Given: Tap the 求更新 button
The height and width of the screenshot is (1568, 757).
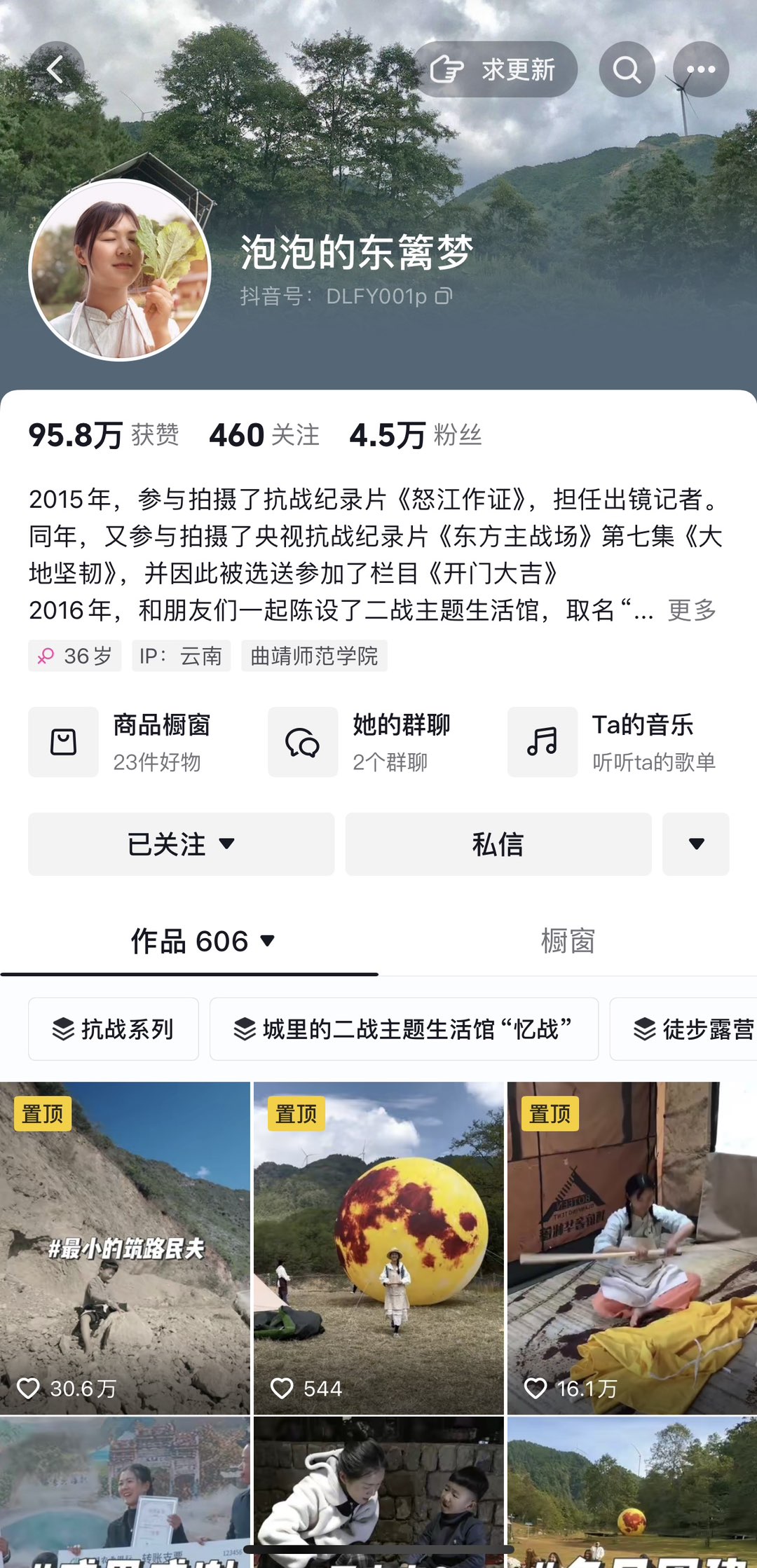Looking at the screenshot, I should (495, 69).
